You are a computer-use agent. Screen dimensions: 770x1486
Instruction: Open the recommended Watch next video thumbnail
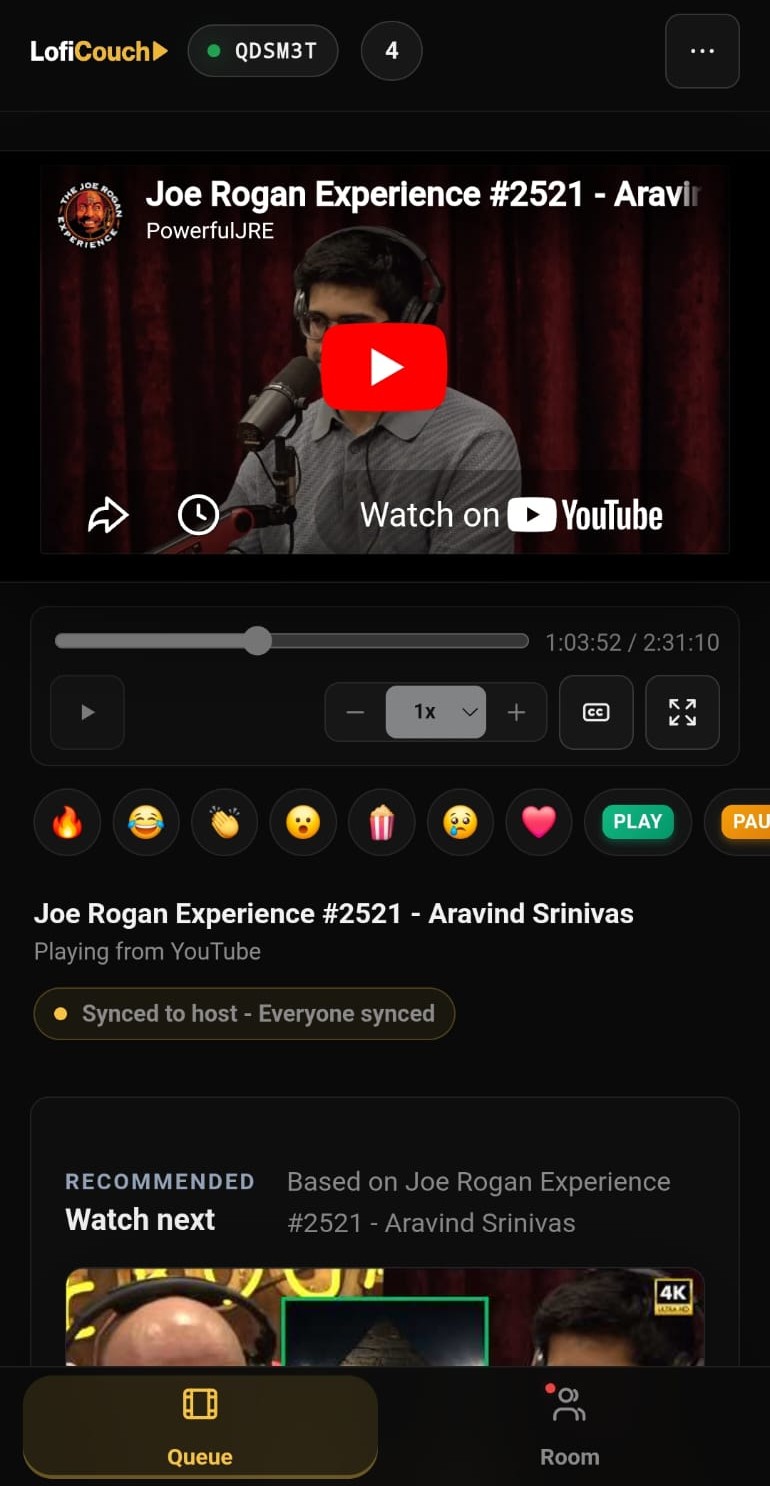[385, 1317]
